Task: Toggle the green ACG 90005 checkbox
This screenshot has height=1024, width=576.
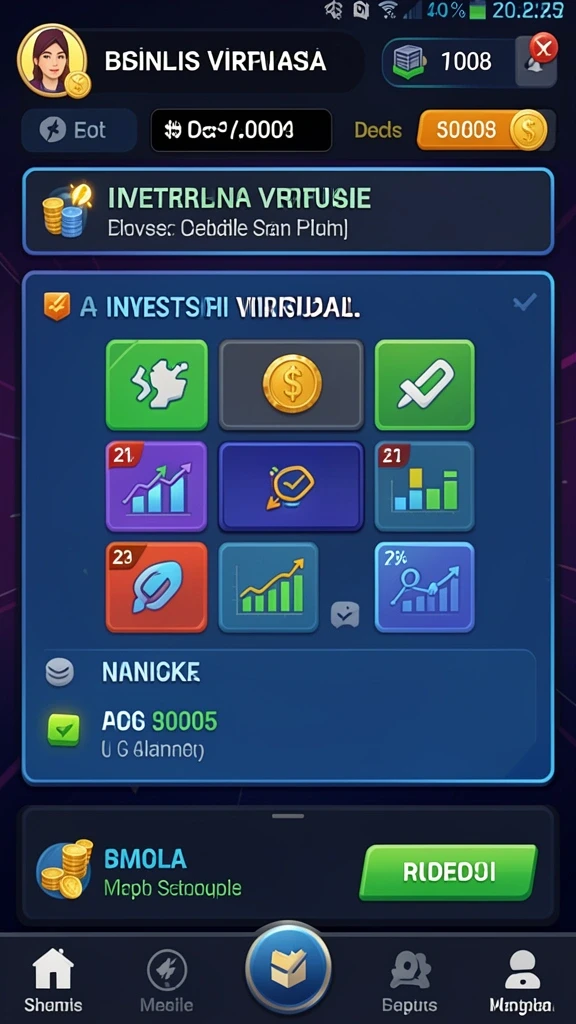Action: (x=64, y=729)
